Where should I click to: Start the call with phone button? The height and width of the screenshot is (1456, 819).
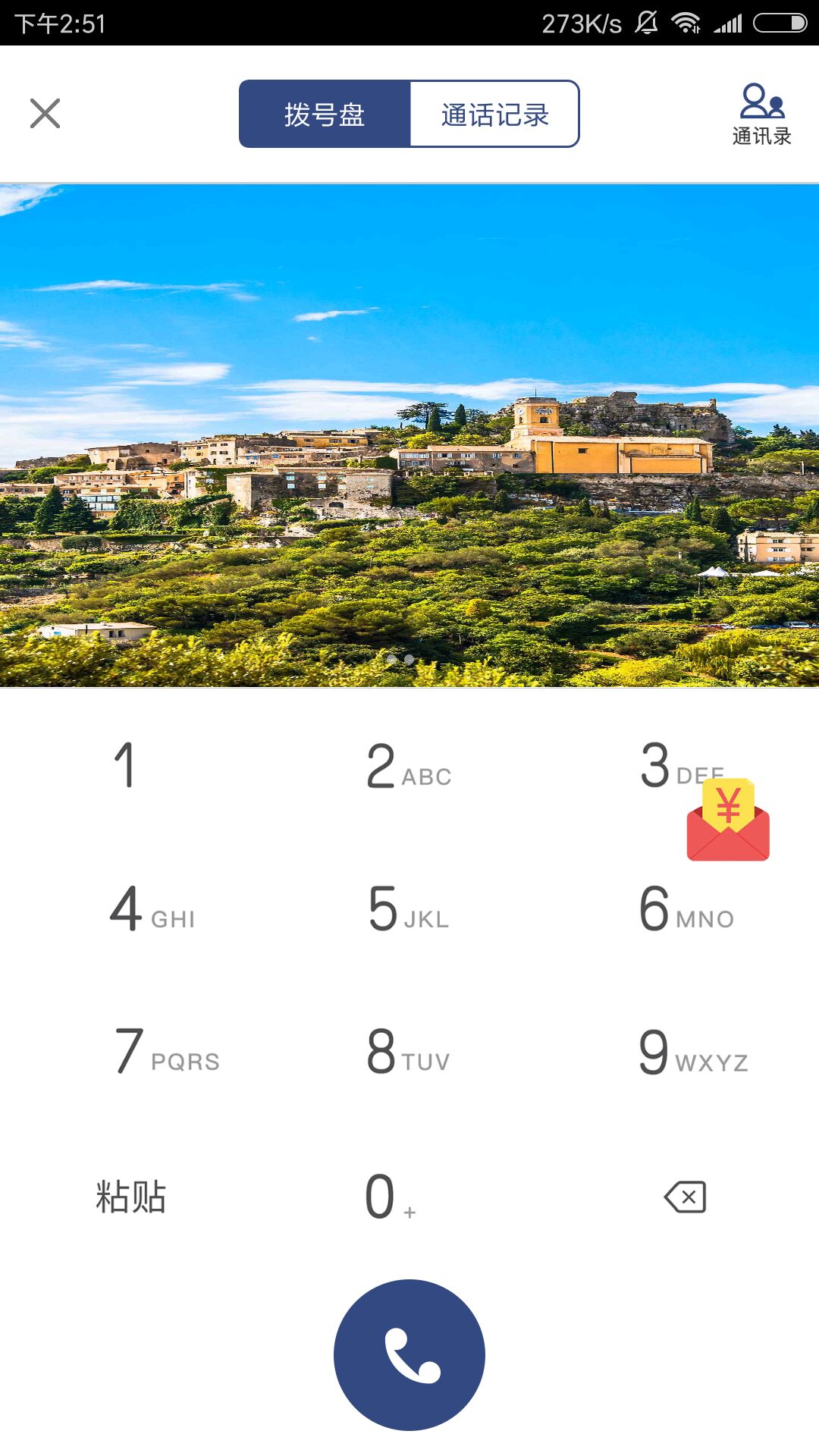coord(409,1355)
